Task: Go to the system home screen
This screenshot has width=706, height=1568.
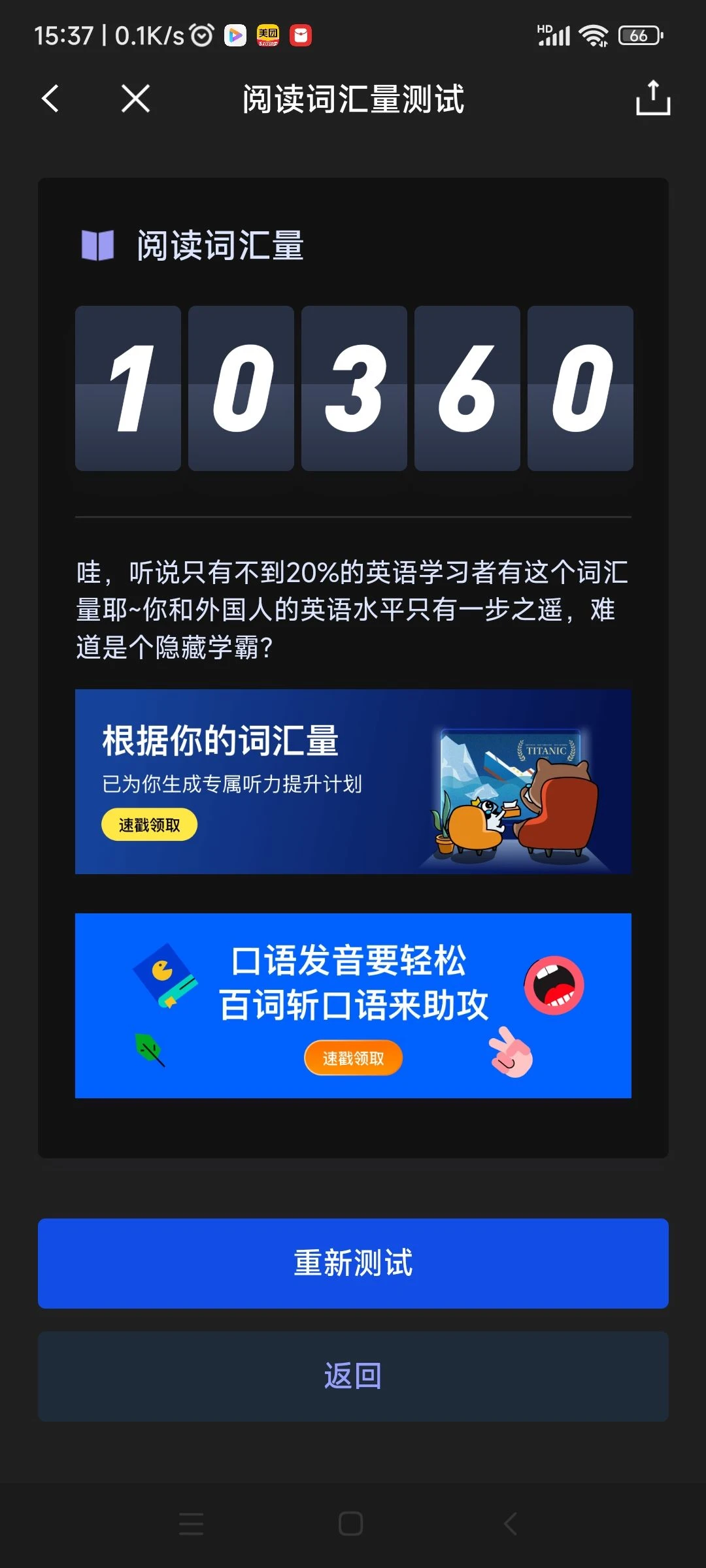Action: (x=351, y=1524)
